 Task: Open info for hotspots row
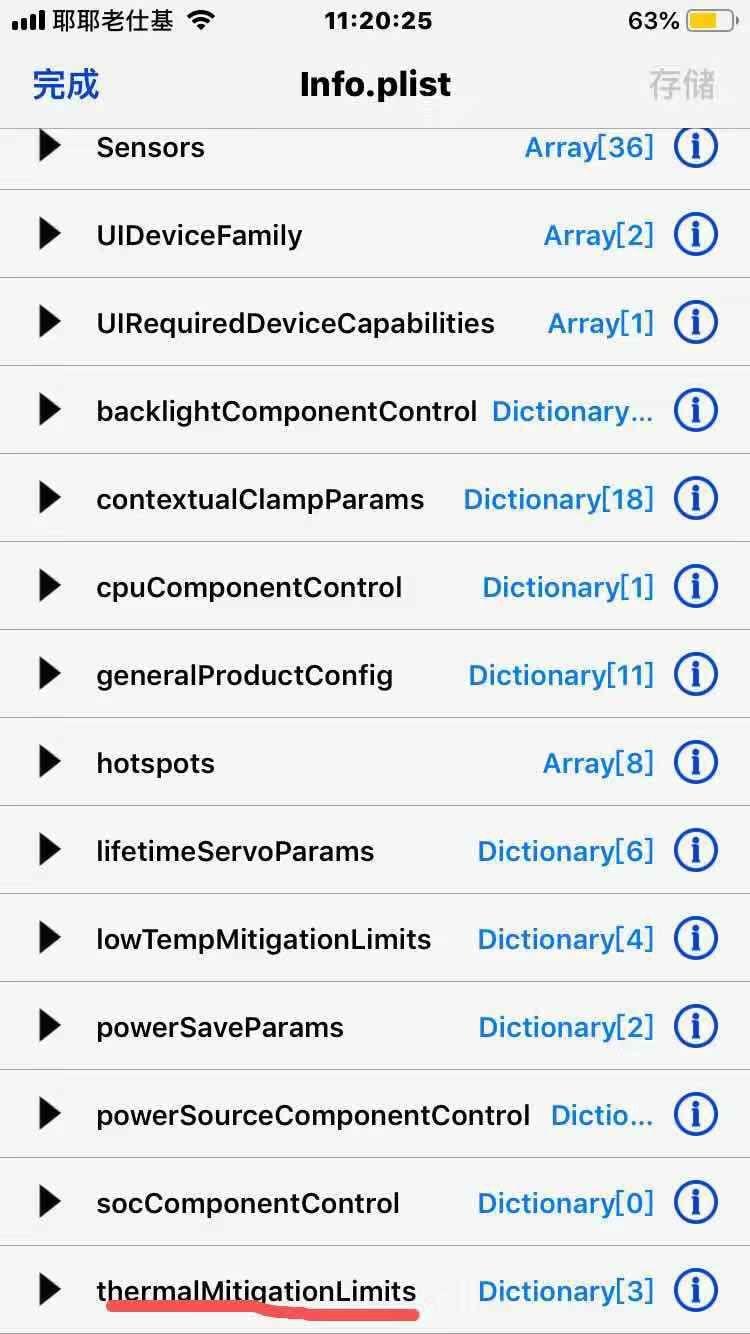(x=696, y=763)
